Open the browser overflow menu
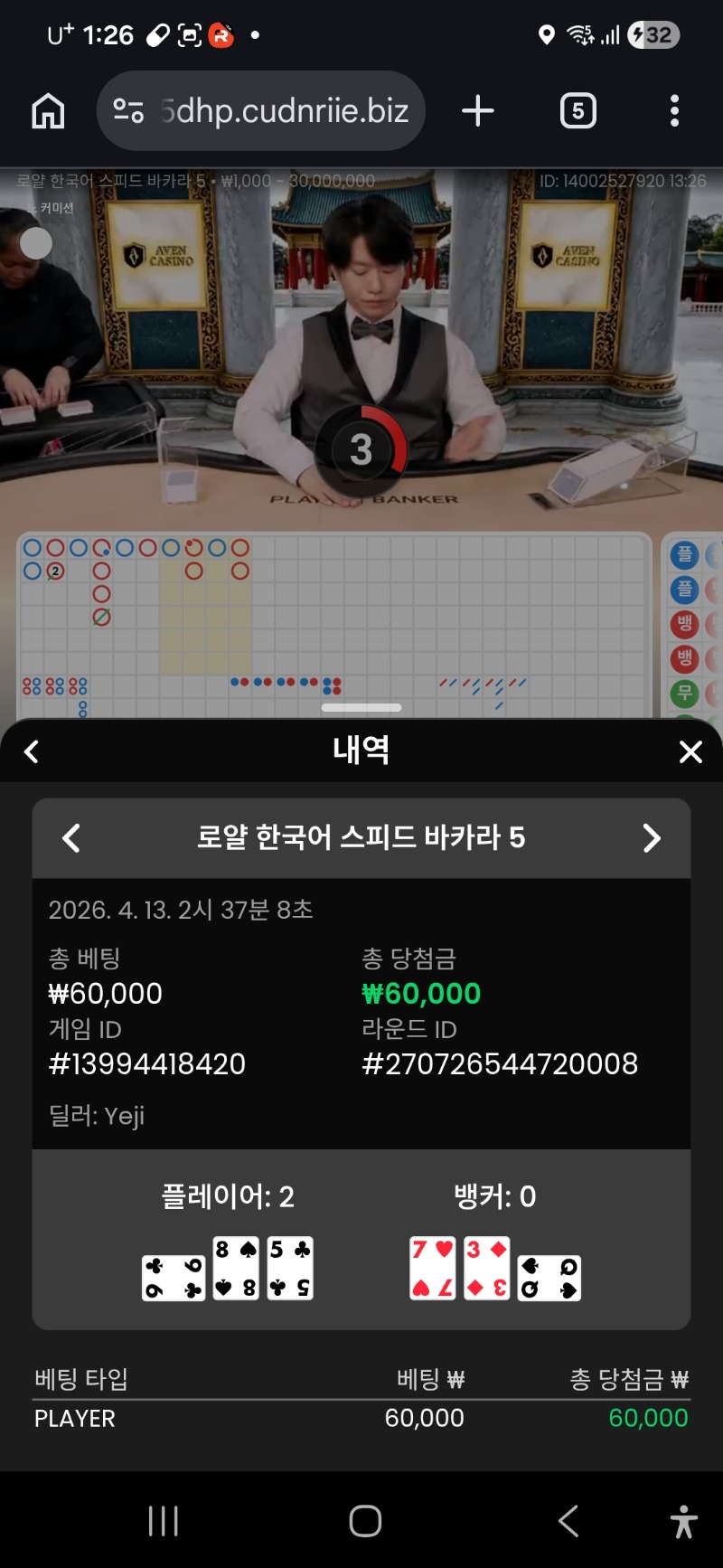The image size is (723, 1568). click(x=674, y=111)
